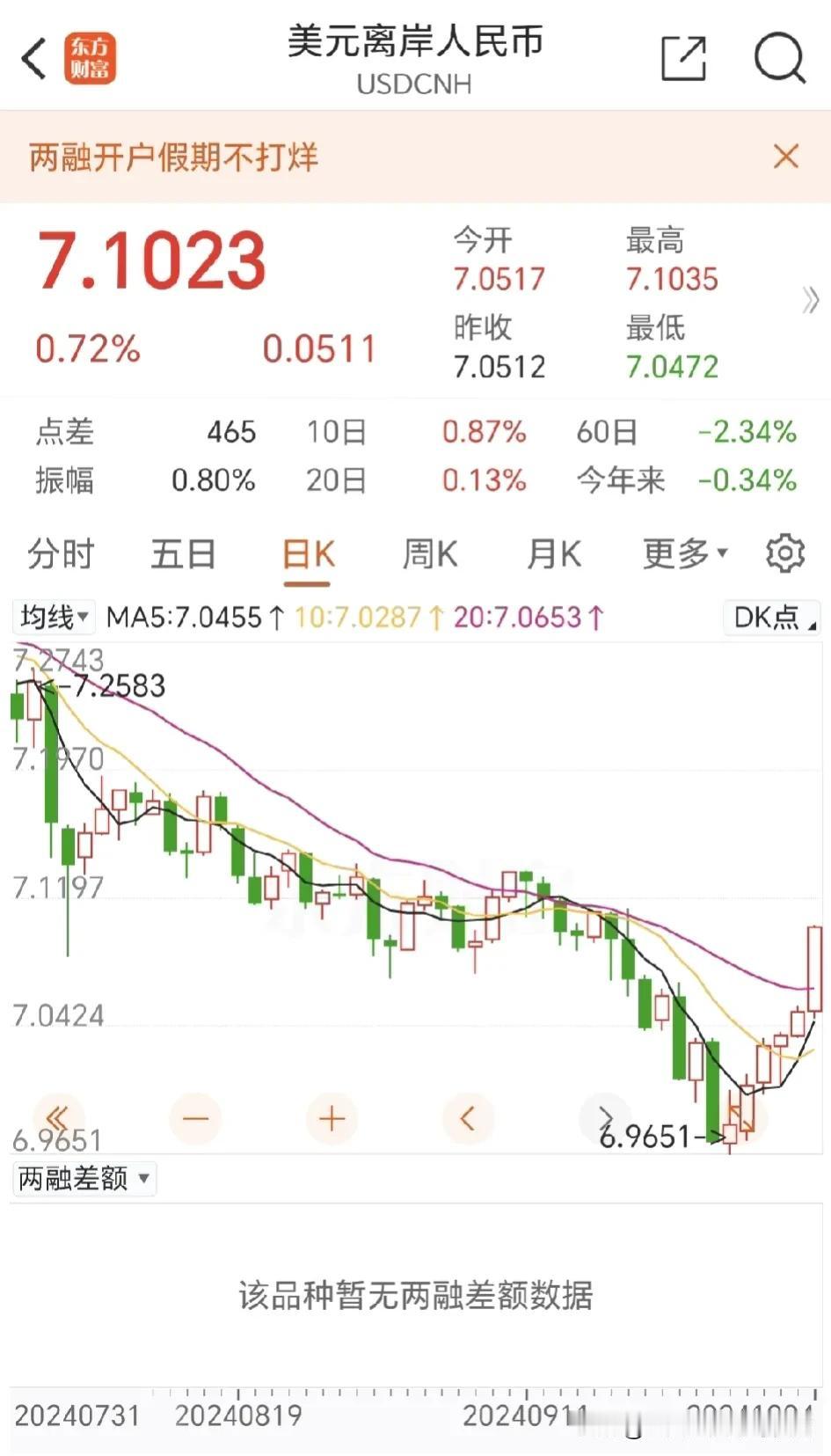Zoom in the chart with plus button
The image size is (831, 1456).
332,1118
